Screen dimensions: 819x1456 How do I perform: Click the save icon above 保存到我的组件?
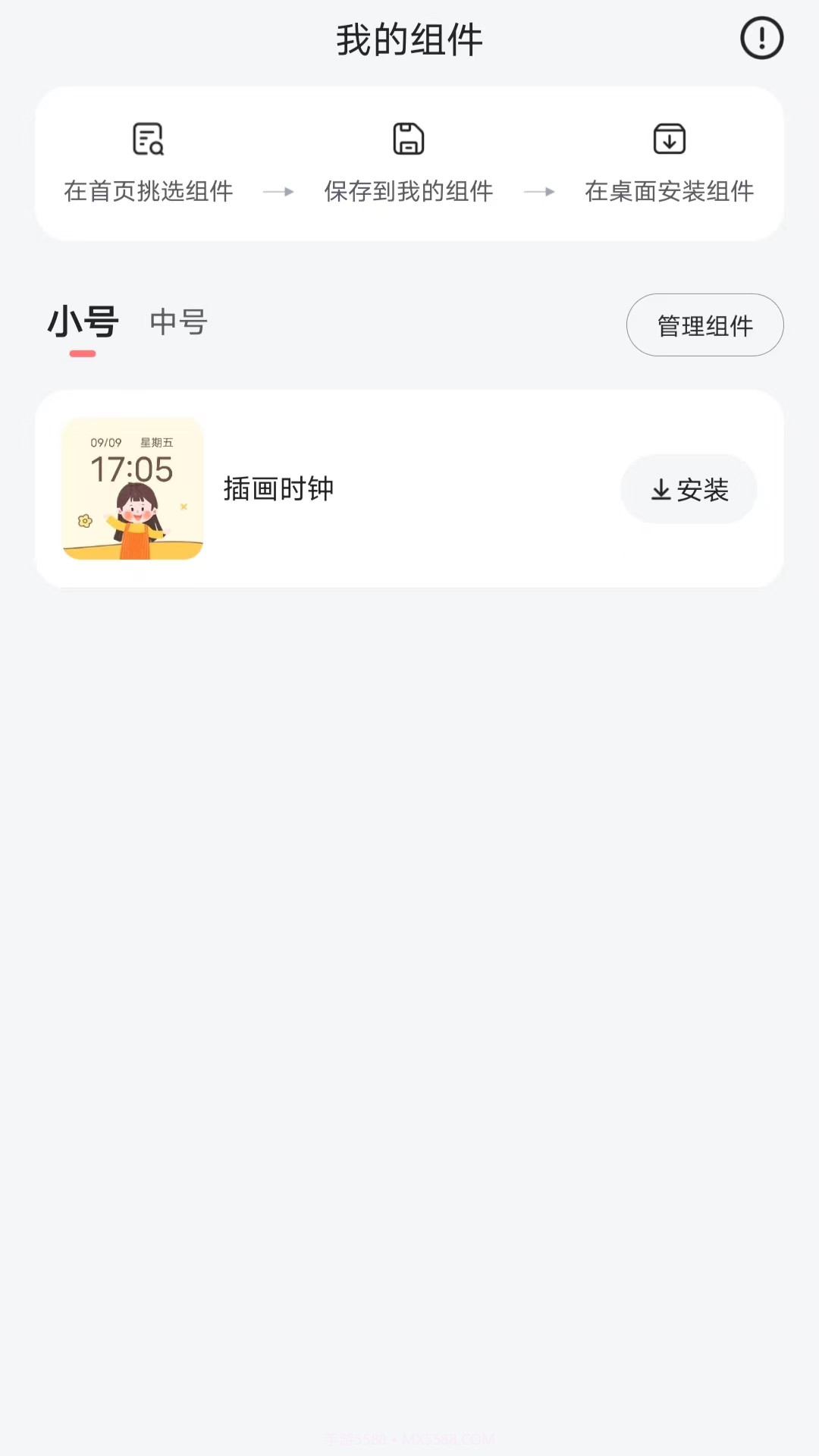pyautogui.click(x=409, y=139)
